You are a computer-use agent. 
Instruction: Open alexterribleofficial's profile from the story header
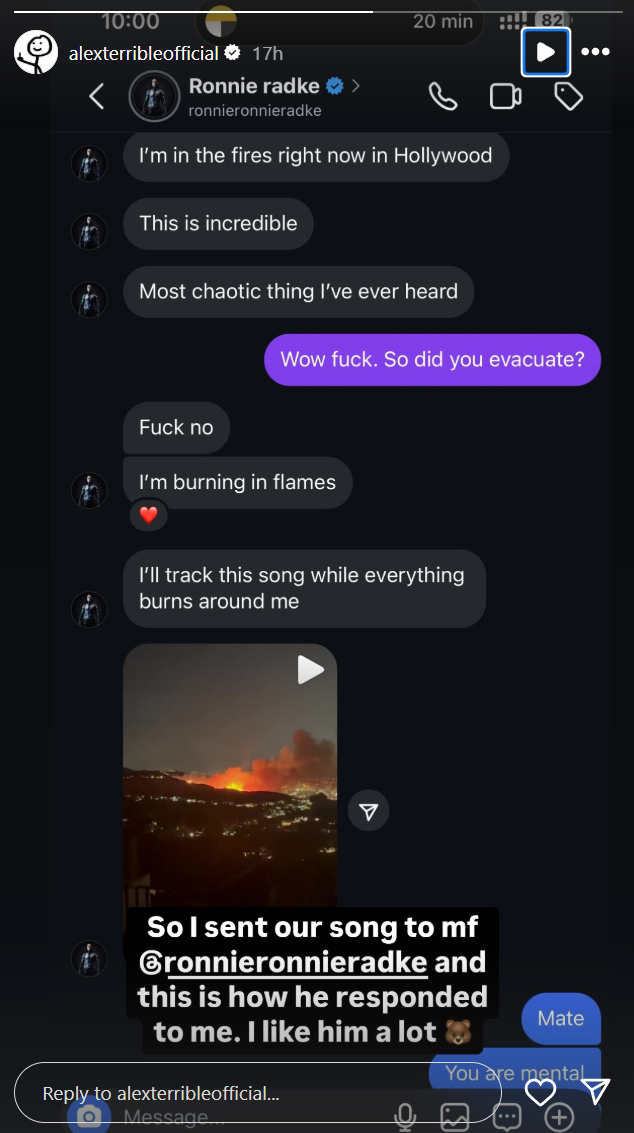[x=144, y=53]
